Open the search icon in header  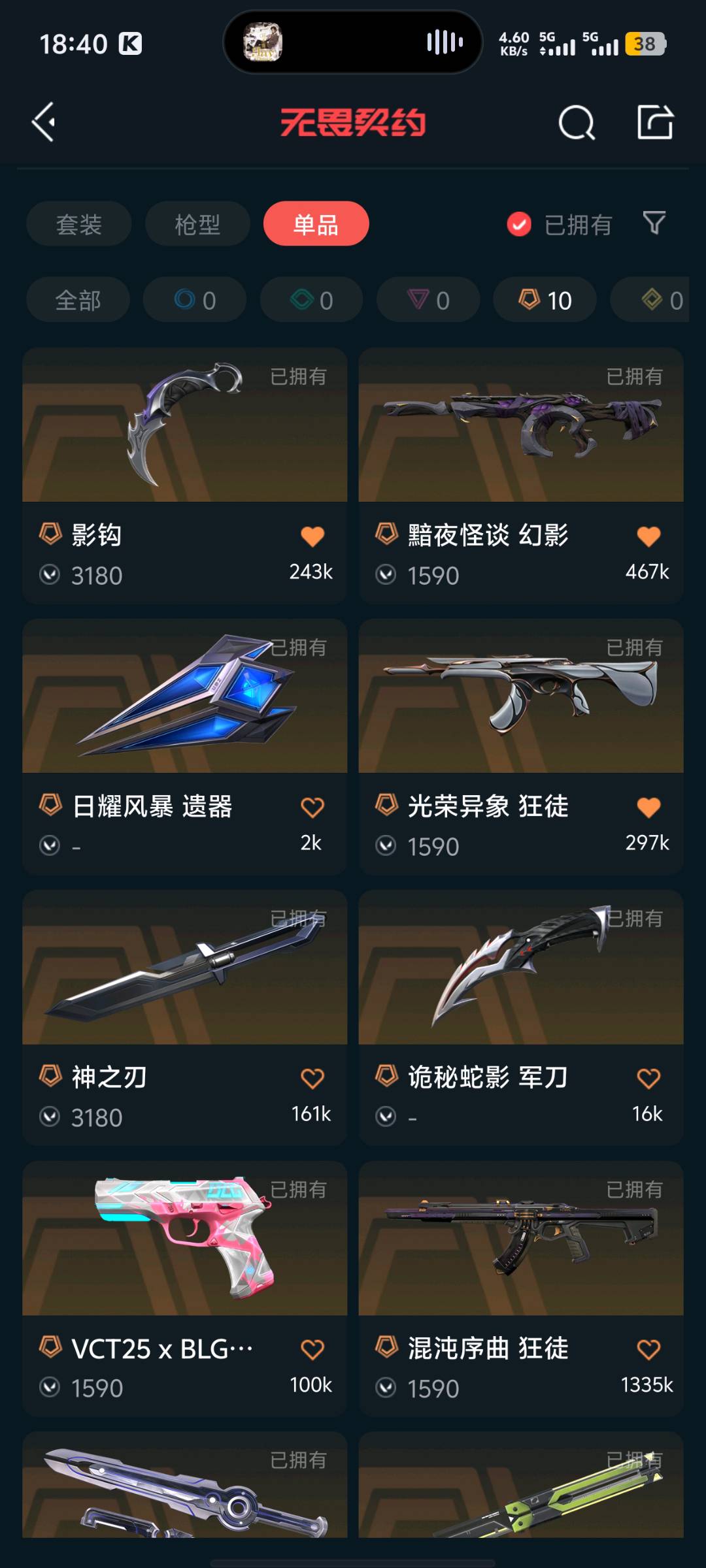click(577, 122)
